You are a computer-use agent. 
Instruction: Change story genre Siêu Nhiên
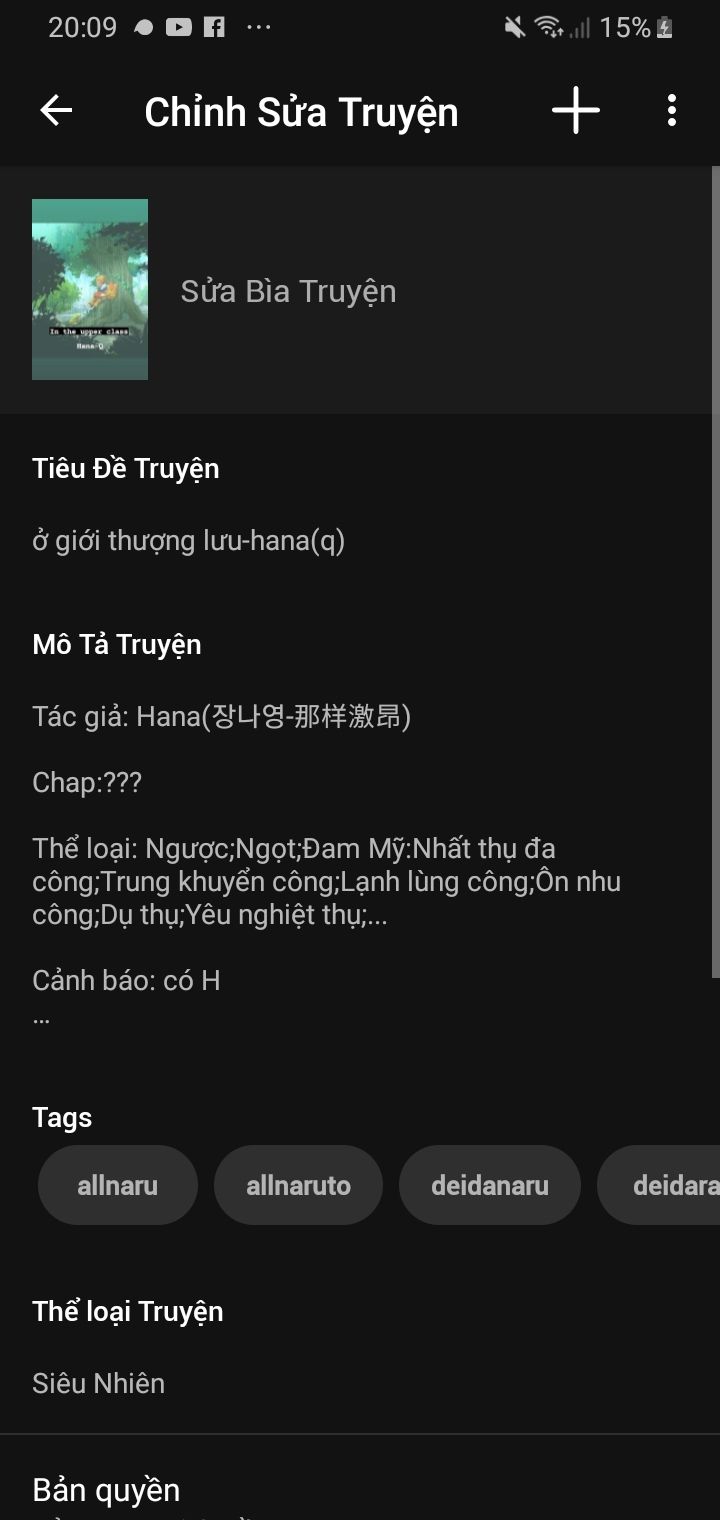coord(98,1383)
